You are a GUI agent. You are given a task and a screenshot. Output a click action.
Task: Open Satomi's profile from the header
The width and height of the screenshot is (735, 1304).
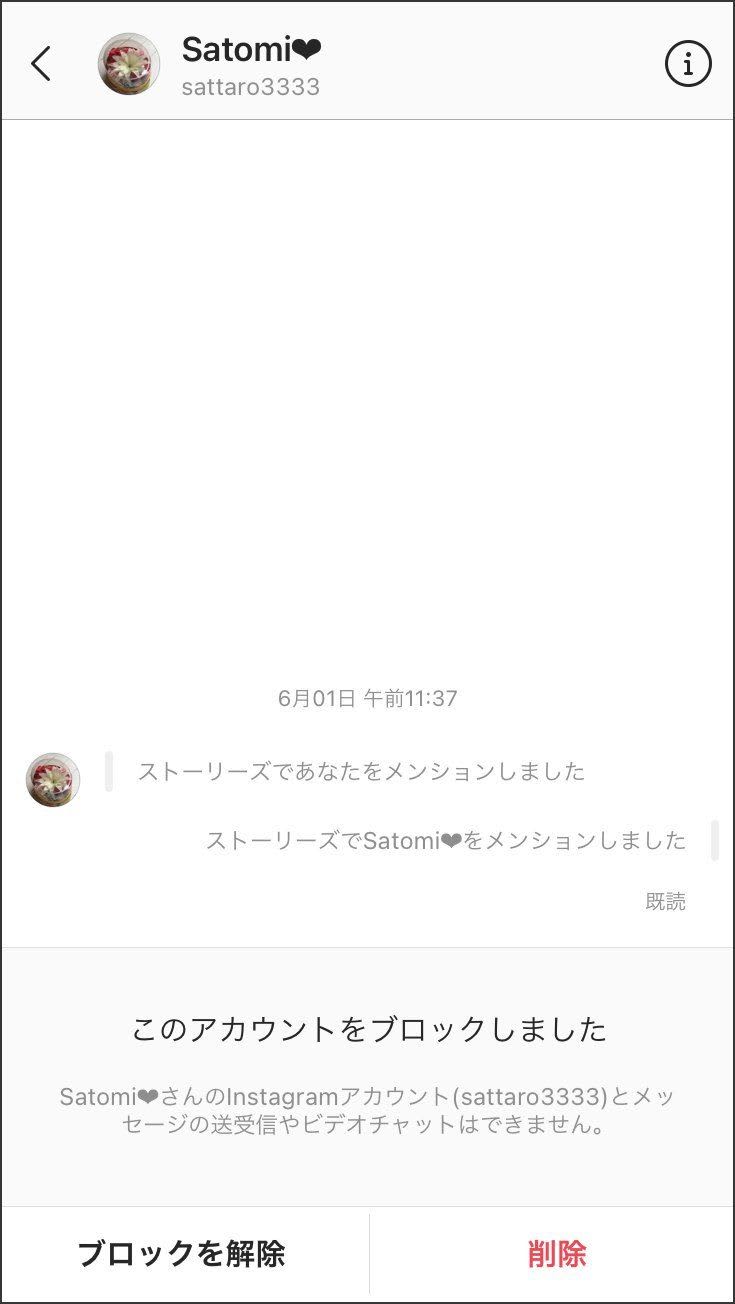pyautogui.click(x=250, y=65)
